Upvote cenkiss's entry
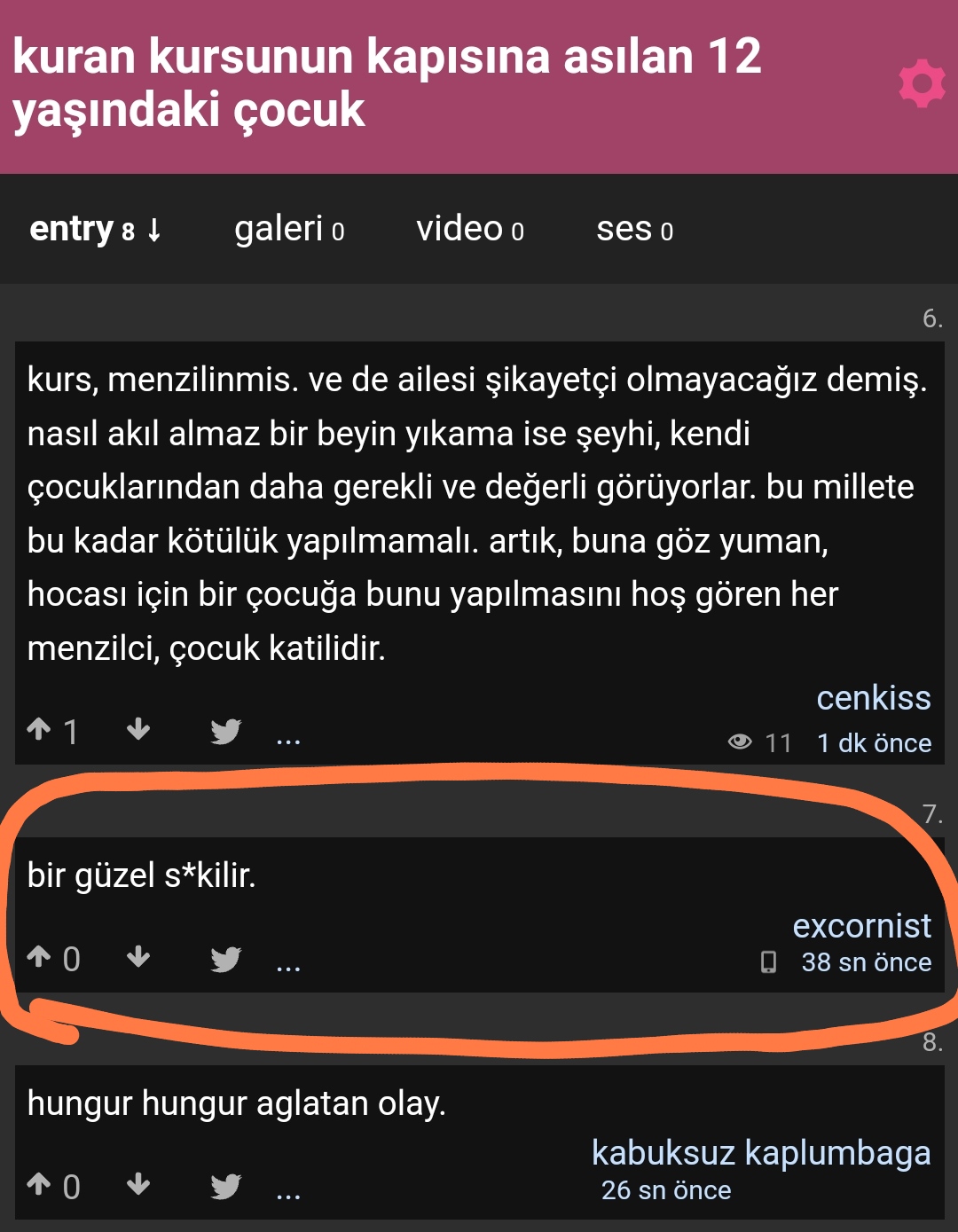Screen dimensions: 958x1232 pyautogui.click(x=39, y=729)
